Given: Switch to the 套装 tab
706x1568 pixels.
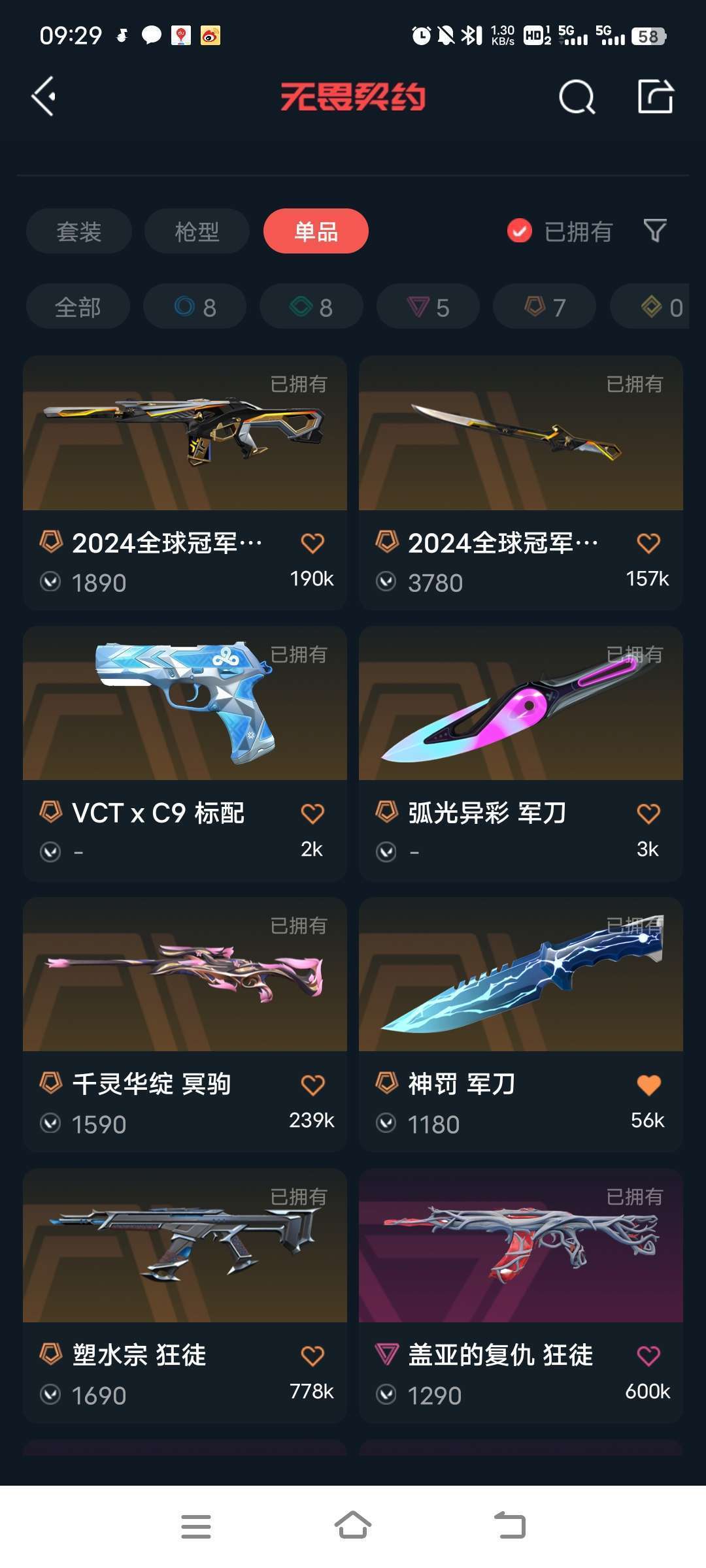Looking at the screenshot, I should click(79, 231).
